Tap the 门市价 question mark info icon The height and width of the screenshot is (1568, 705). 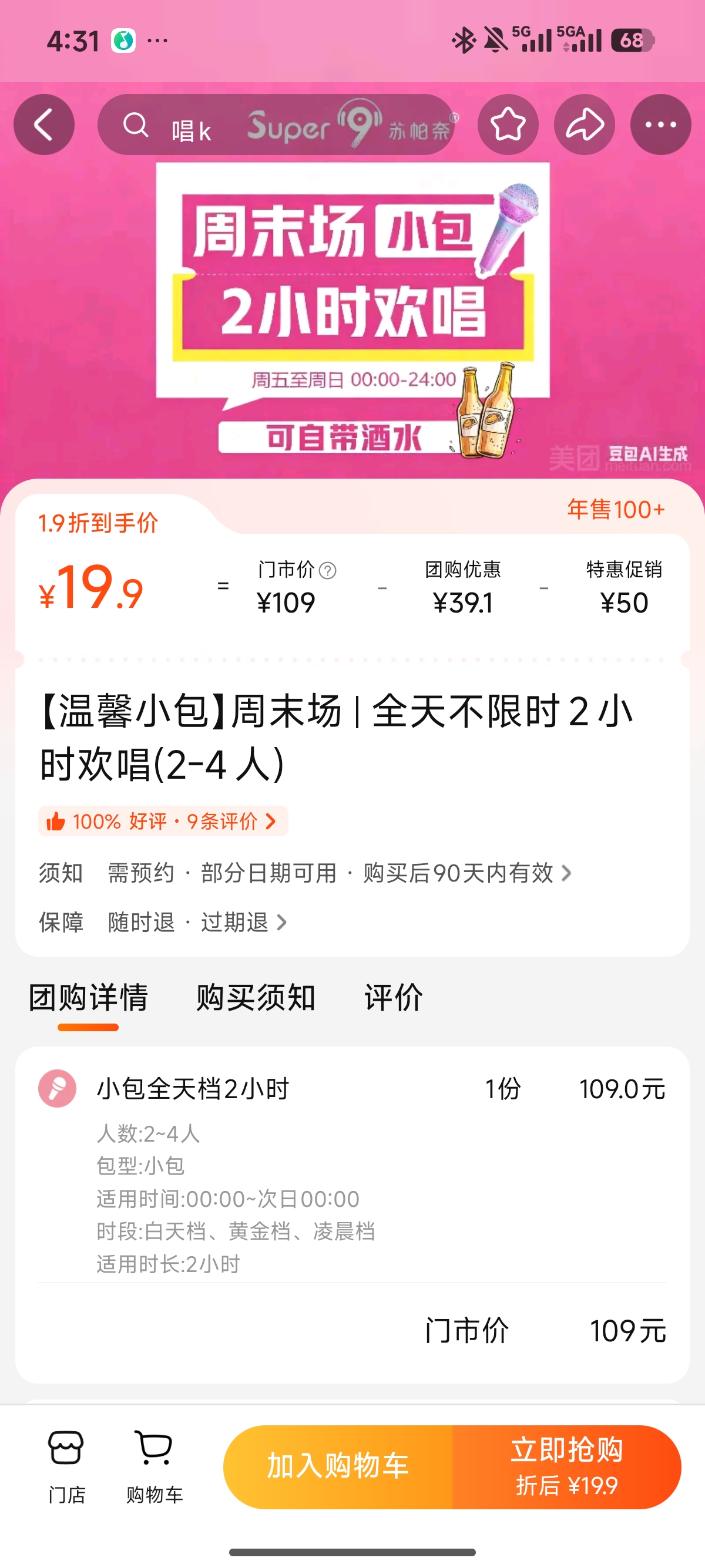coord(328,570)
